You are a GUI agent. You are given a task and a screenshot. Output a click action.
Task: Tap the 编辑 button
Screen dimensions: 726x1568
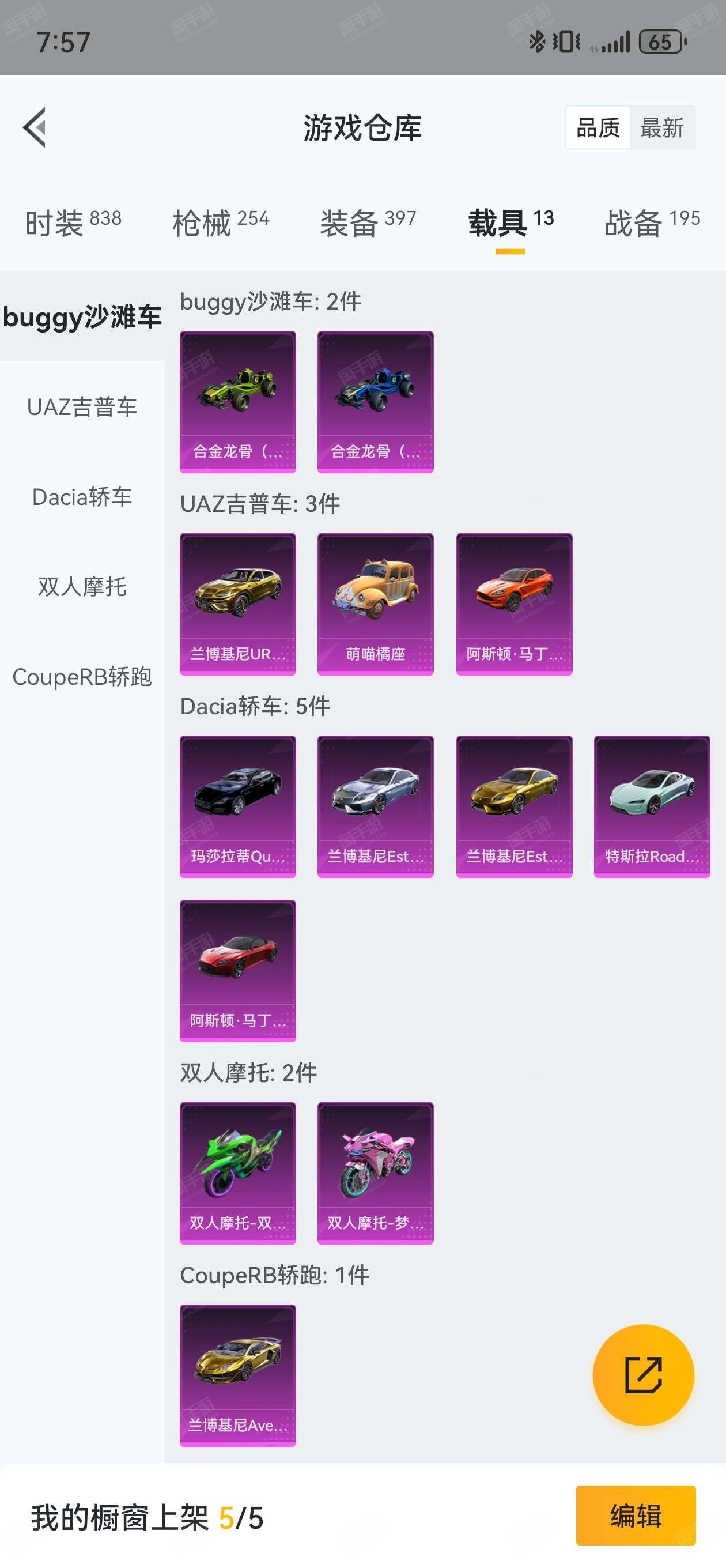[x=636, y=1515]
